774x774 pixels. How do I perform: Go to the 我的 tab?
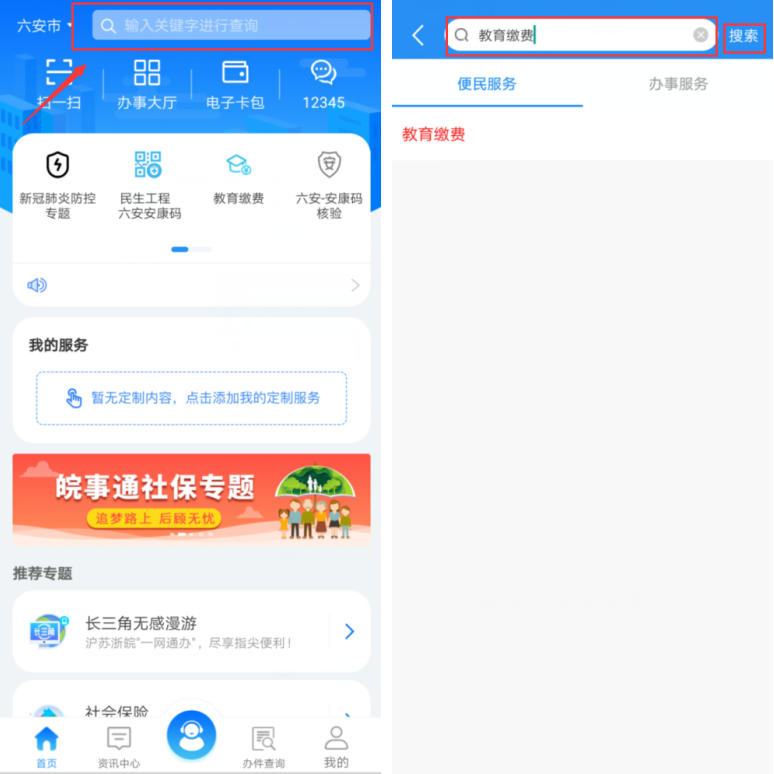click(336, 747)
